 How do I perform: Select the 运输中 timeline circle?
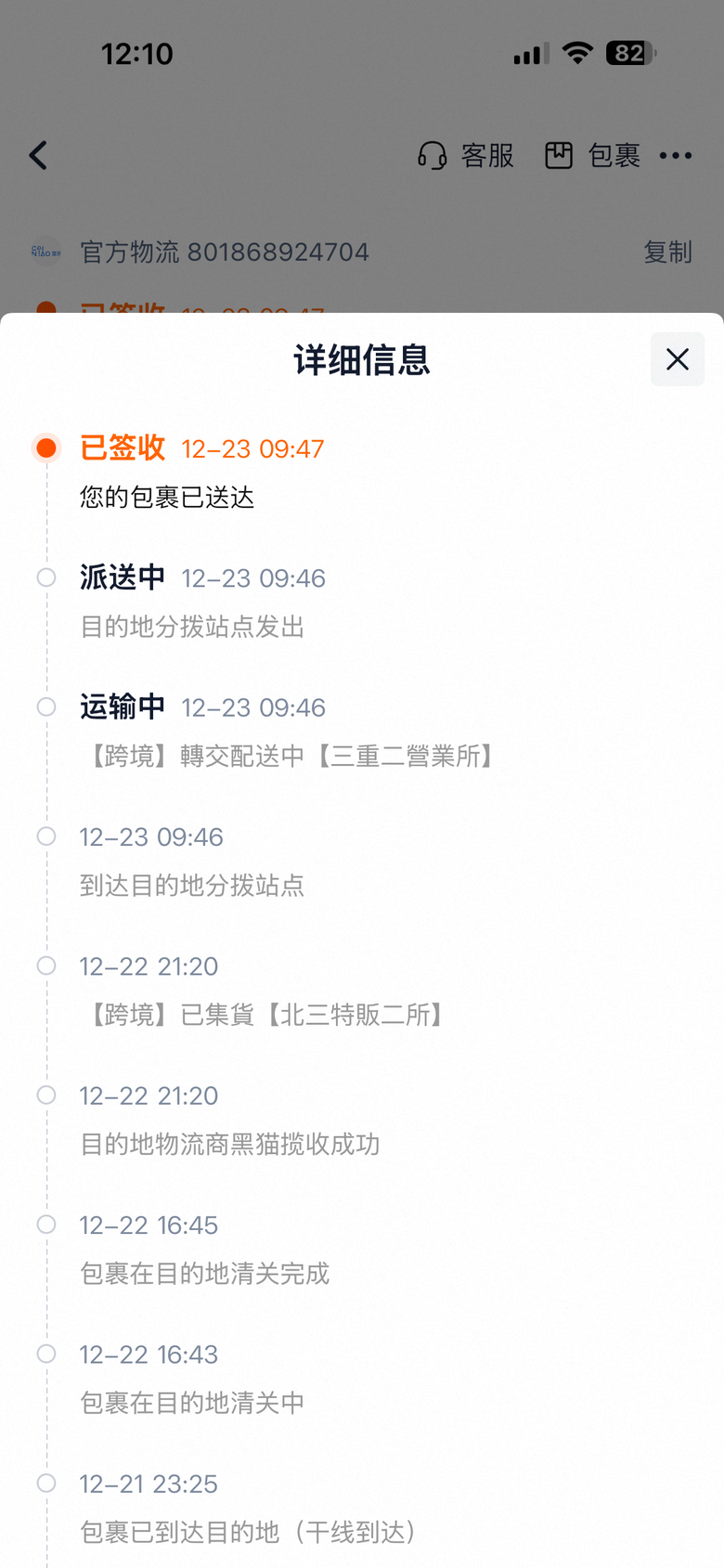(46, 706)
